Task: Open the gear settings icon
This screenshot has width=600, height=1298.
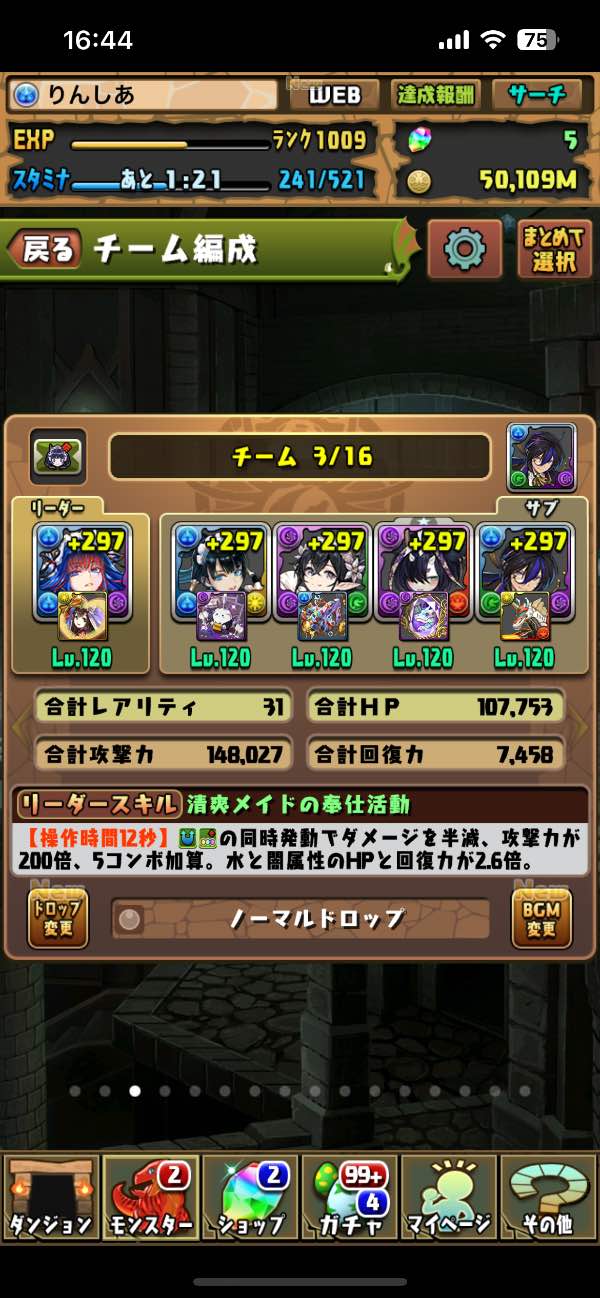Action: (x=464, y=249)
